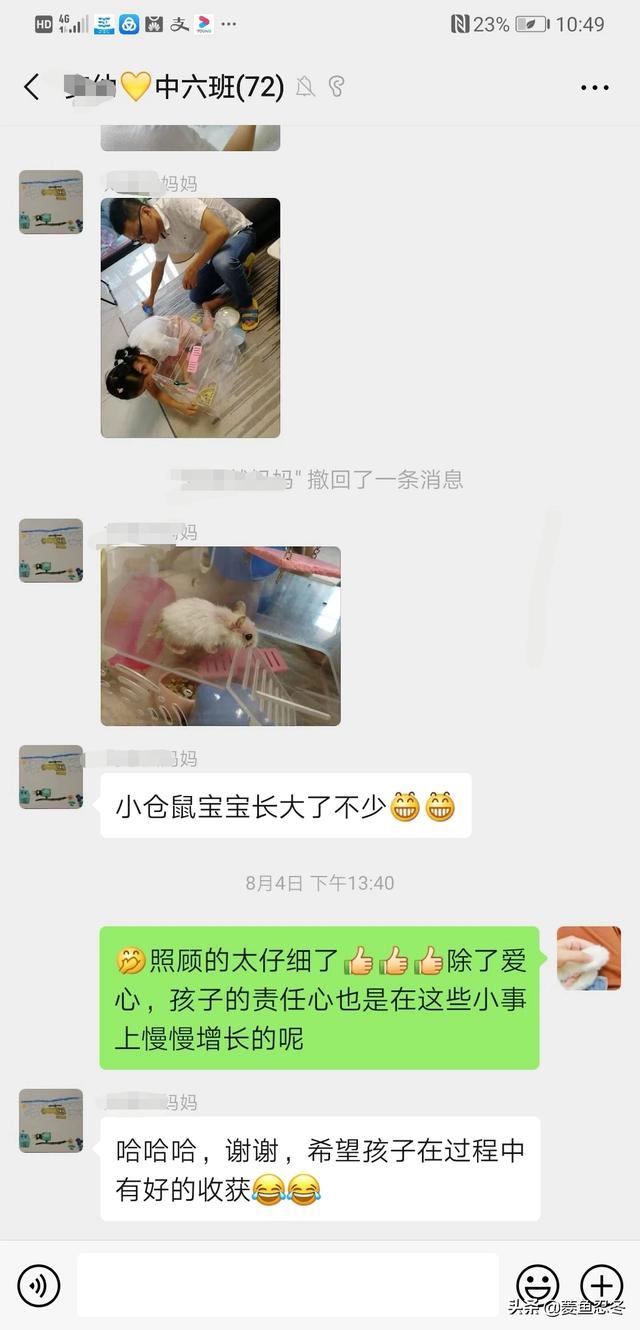Open avatar beside 小仓鼠宝宝长大了不少 message

tap(51, 776)
